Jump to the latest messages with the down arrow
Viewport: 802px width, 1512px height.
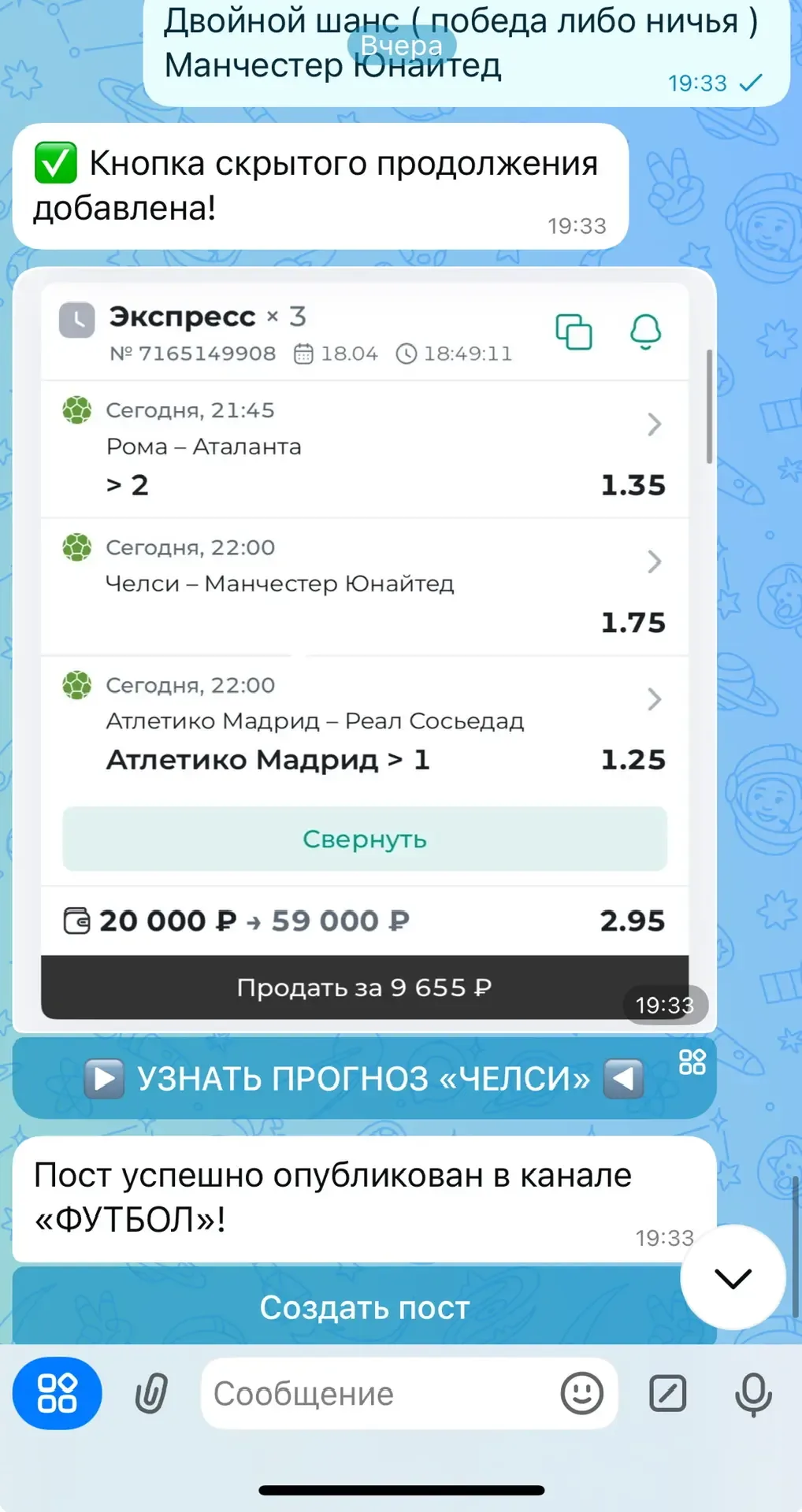click(733, 1278)
